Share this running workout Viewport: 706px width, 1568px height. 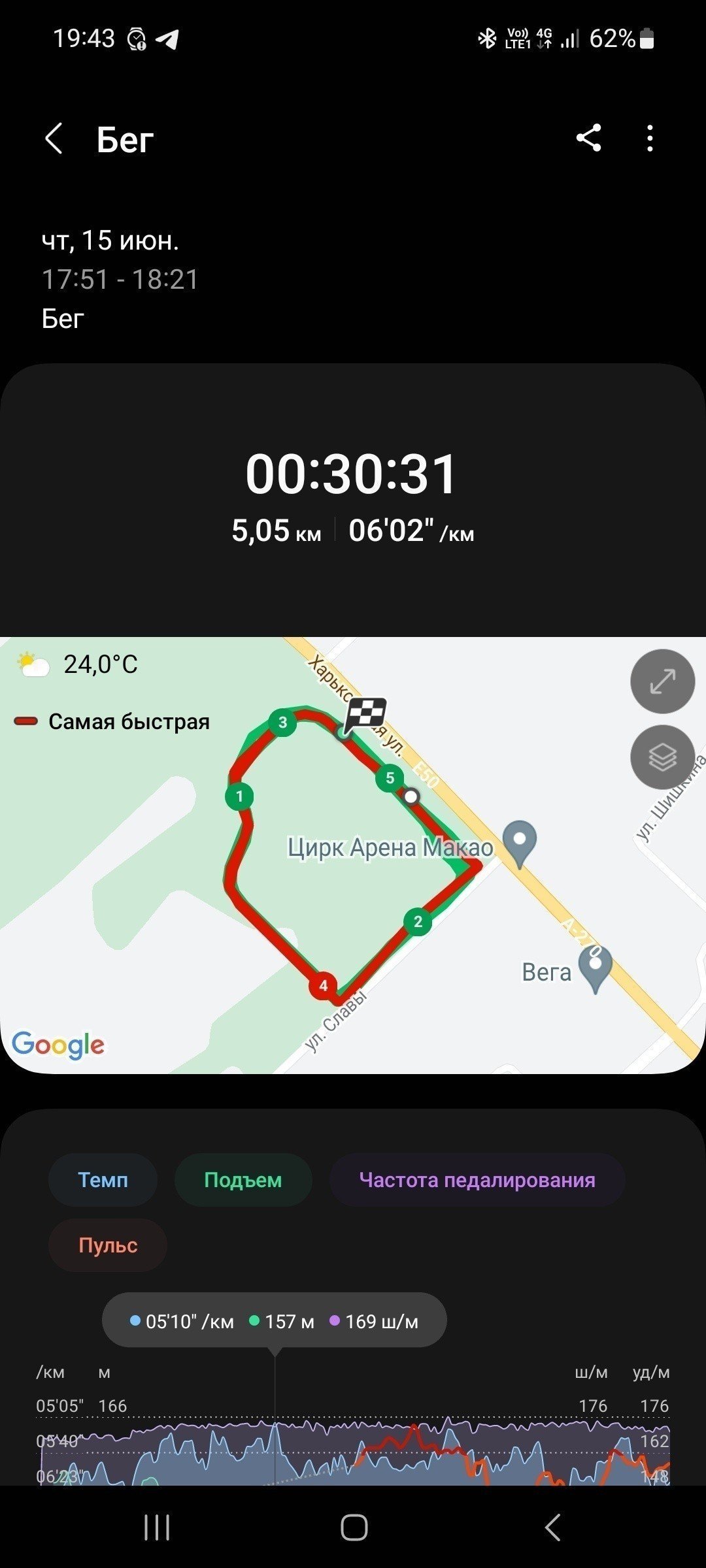[588, 138]
